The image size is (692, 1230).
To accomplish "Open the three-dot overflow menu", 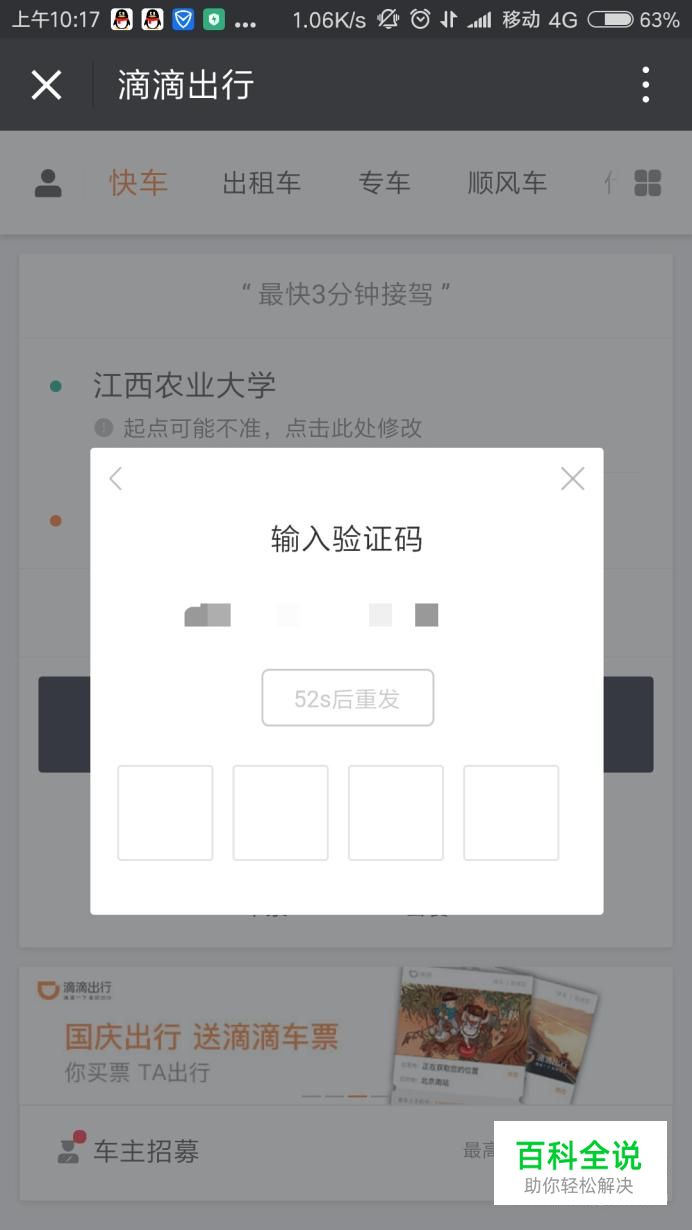I will pos(646,85).
